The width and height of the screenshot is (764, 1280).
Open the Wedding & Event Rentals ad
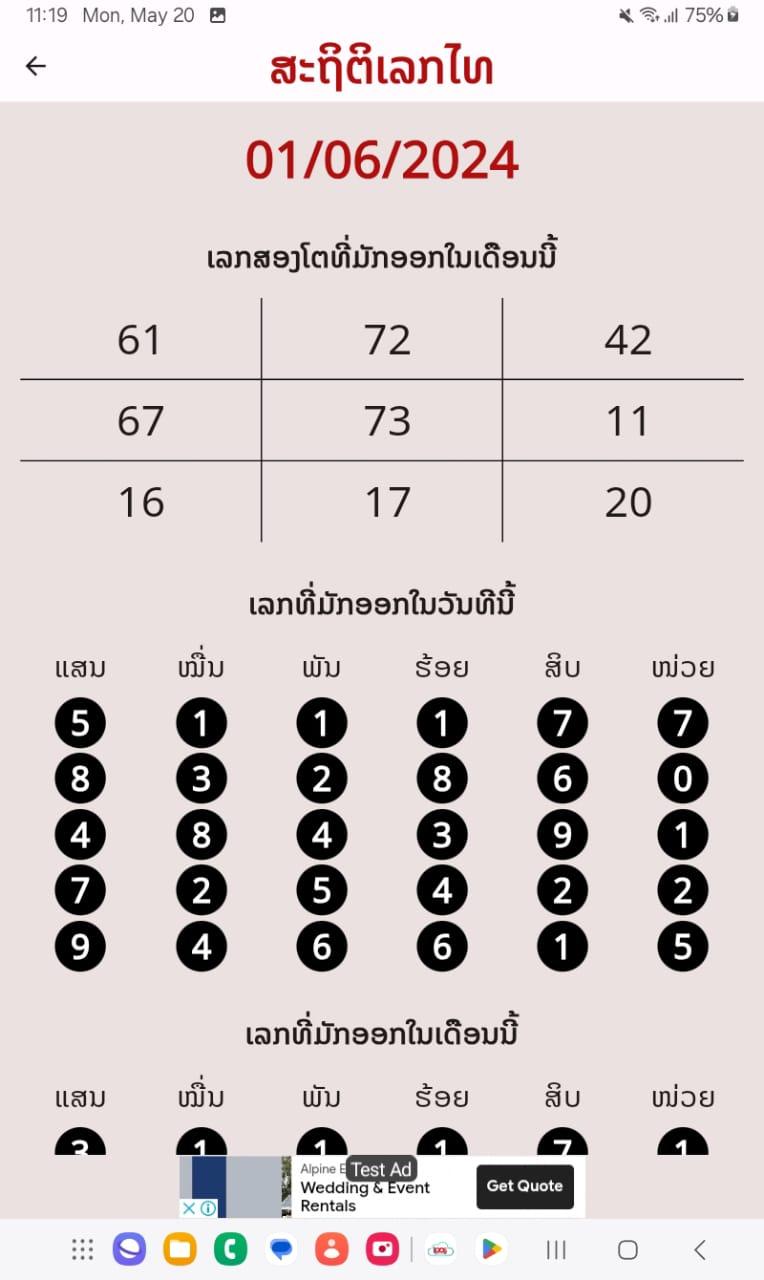365,1197
